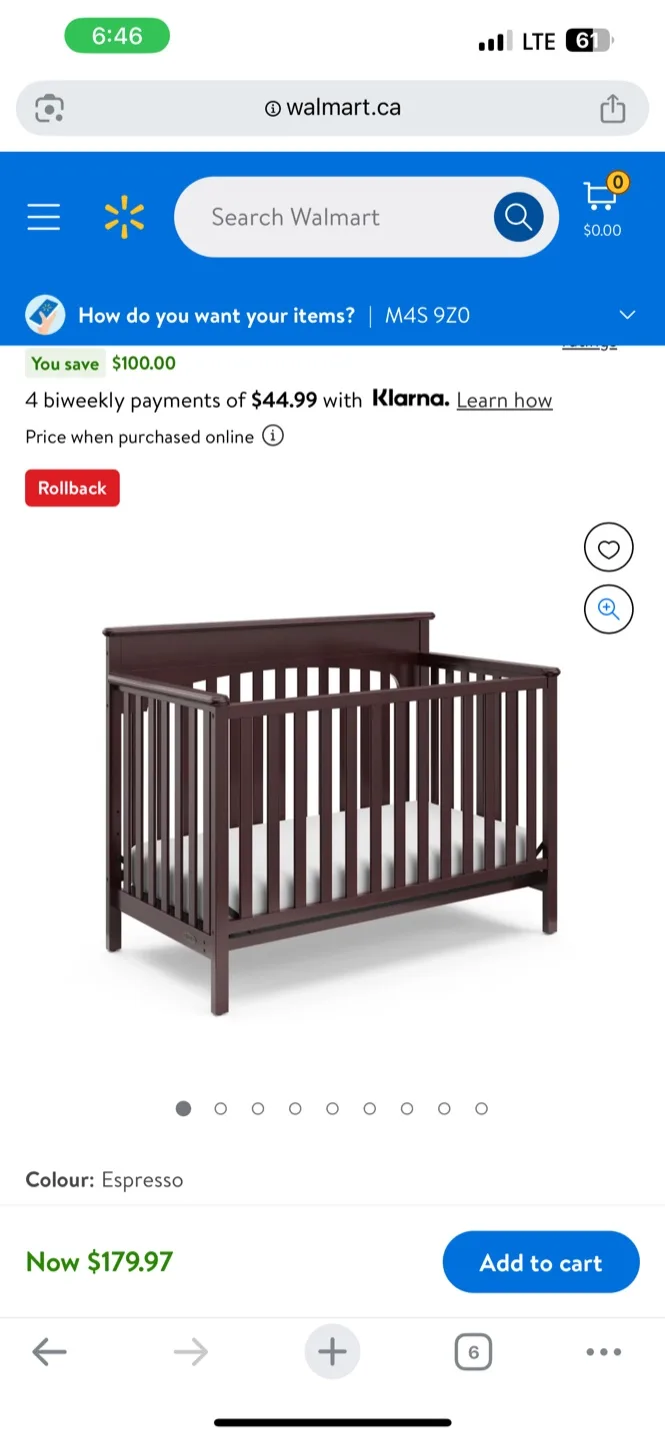Add the crib to favourites with heart icon
The image size is (665, 1440).
(609, 549)
